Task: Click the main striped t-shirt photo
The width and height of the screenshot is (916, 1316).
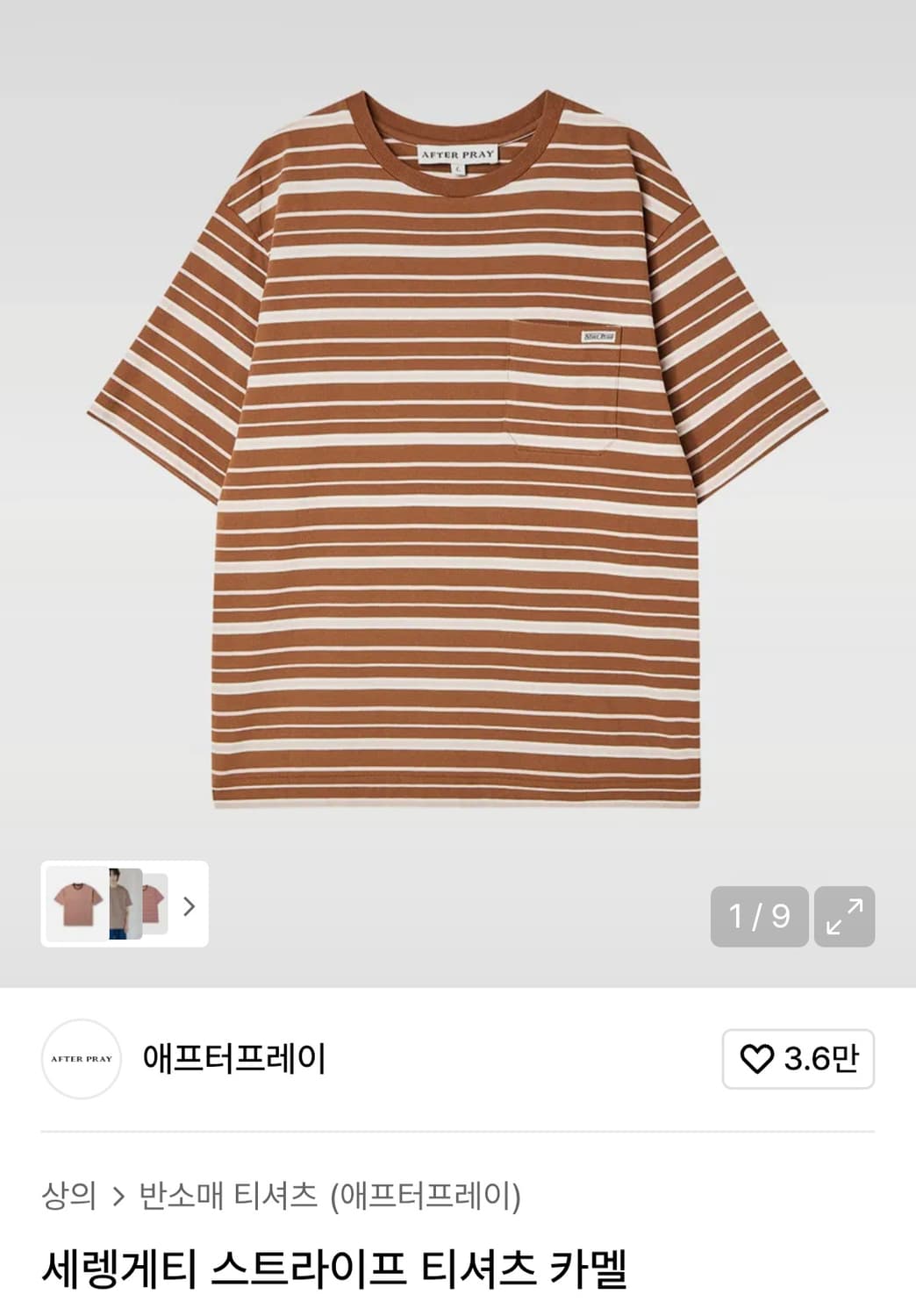Action: 458,456
